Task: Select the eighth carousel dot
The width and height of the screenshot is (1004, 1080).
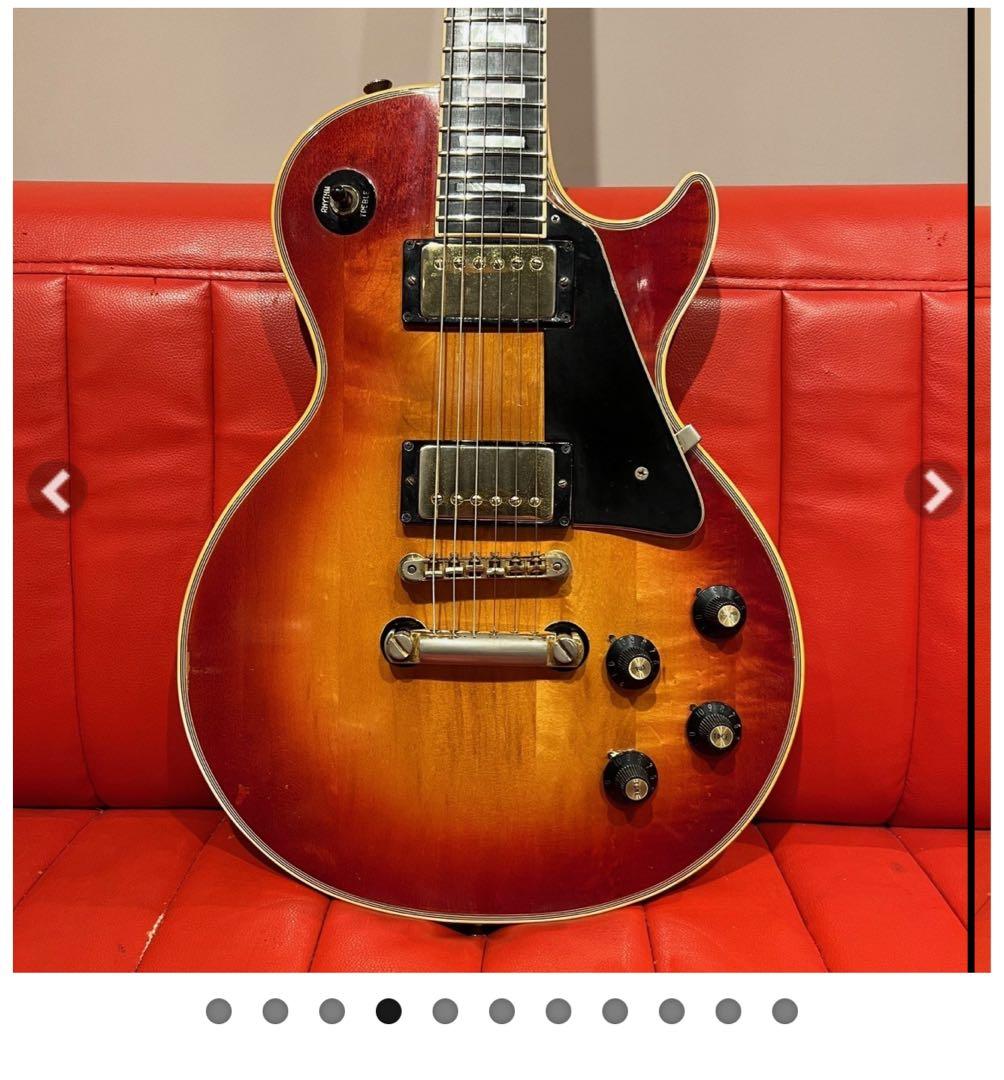Action: [x=615, y=1011]
